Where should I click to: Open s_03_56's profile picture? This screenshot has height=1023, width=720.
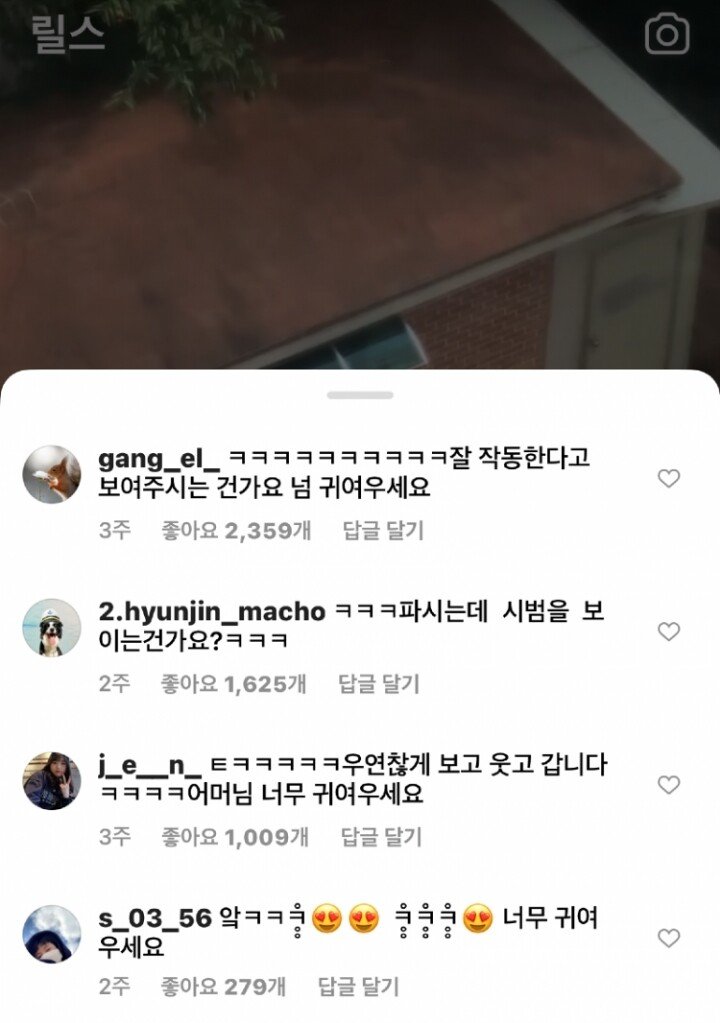[x=51, y=934]
